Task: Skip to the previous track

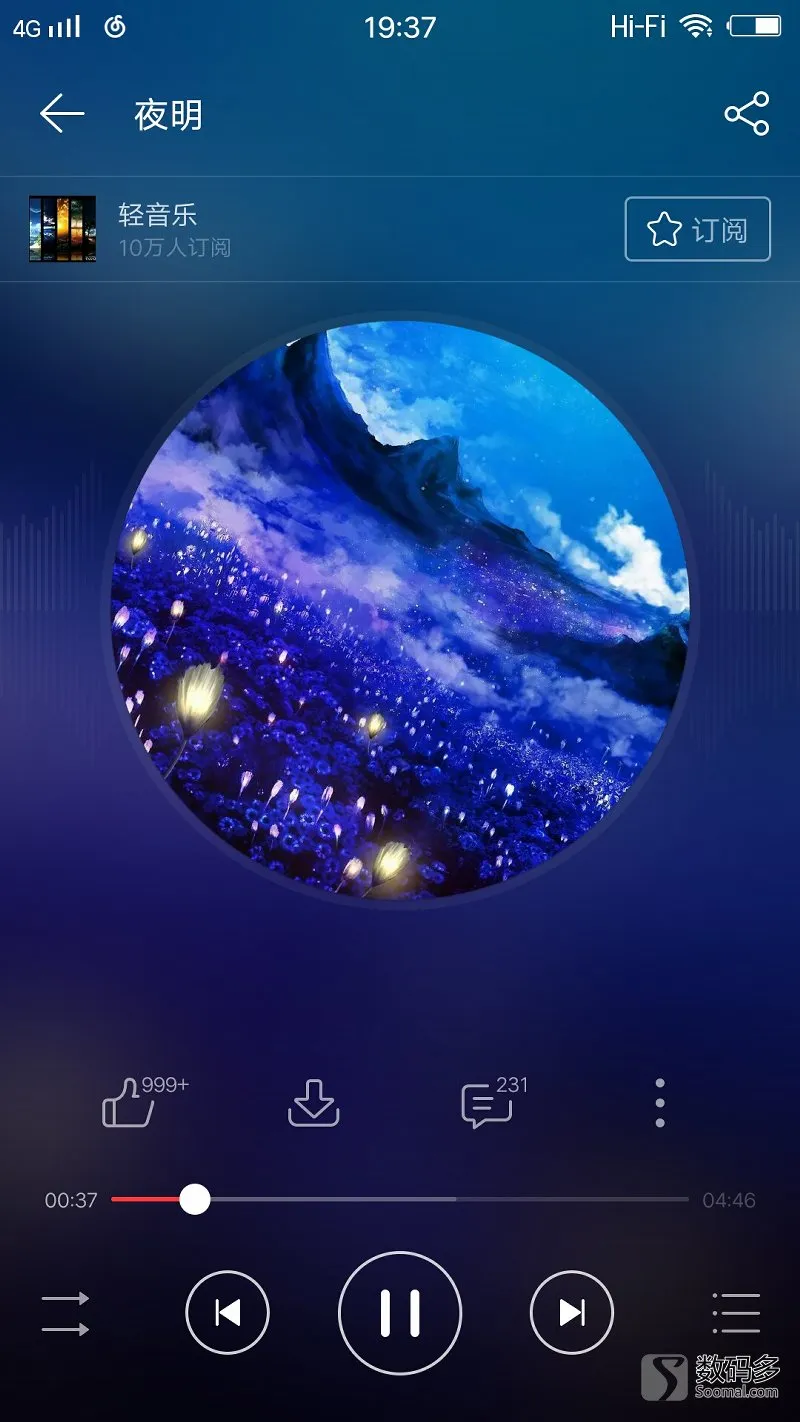Action: click(x=228, y=1313)
